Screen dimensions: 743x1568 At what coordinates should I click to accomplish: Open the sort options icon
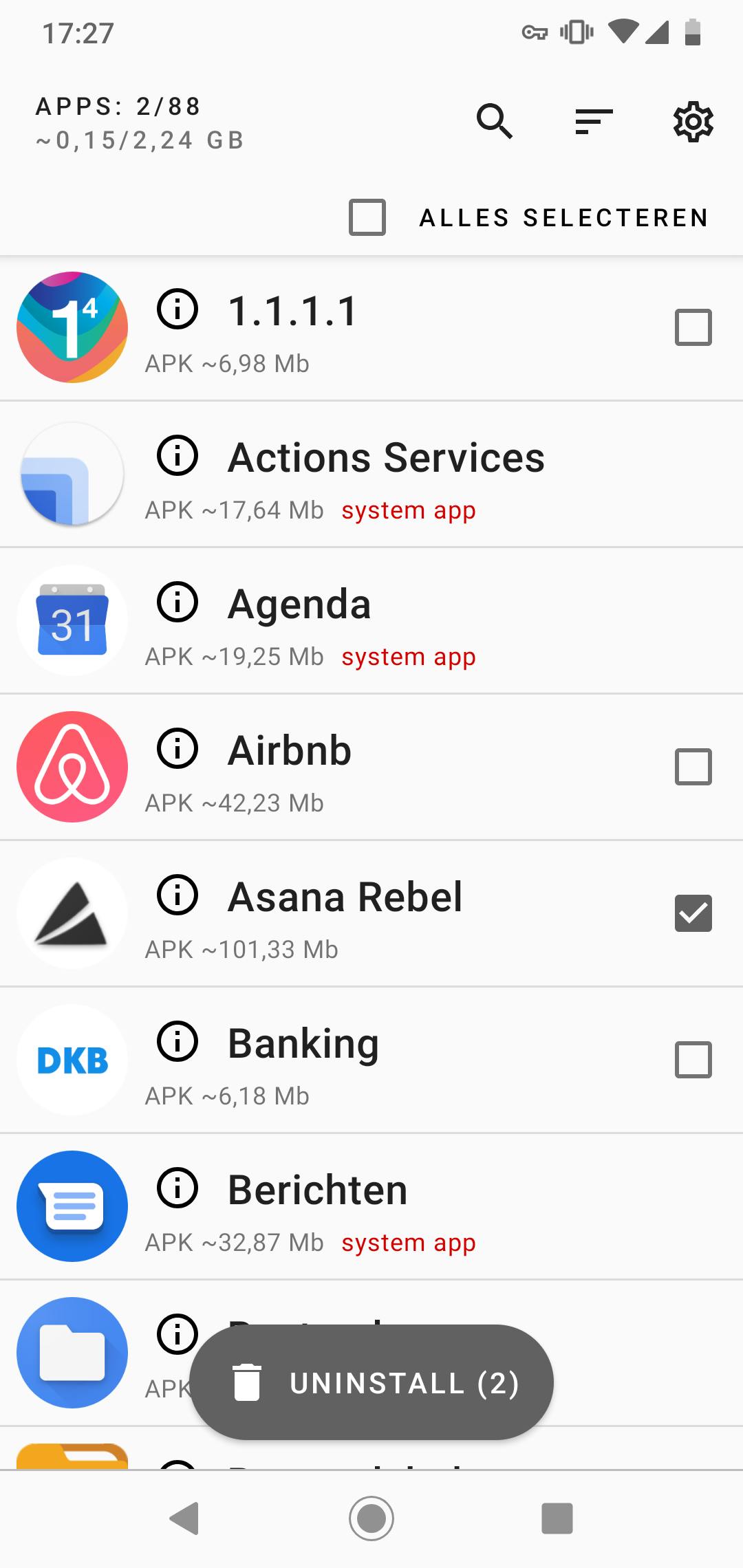click(x=594, y=122)
